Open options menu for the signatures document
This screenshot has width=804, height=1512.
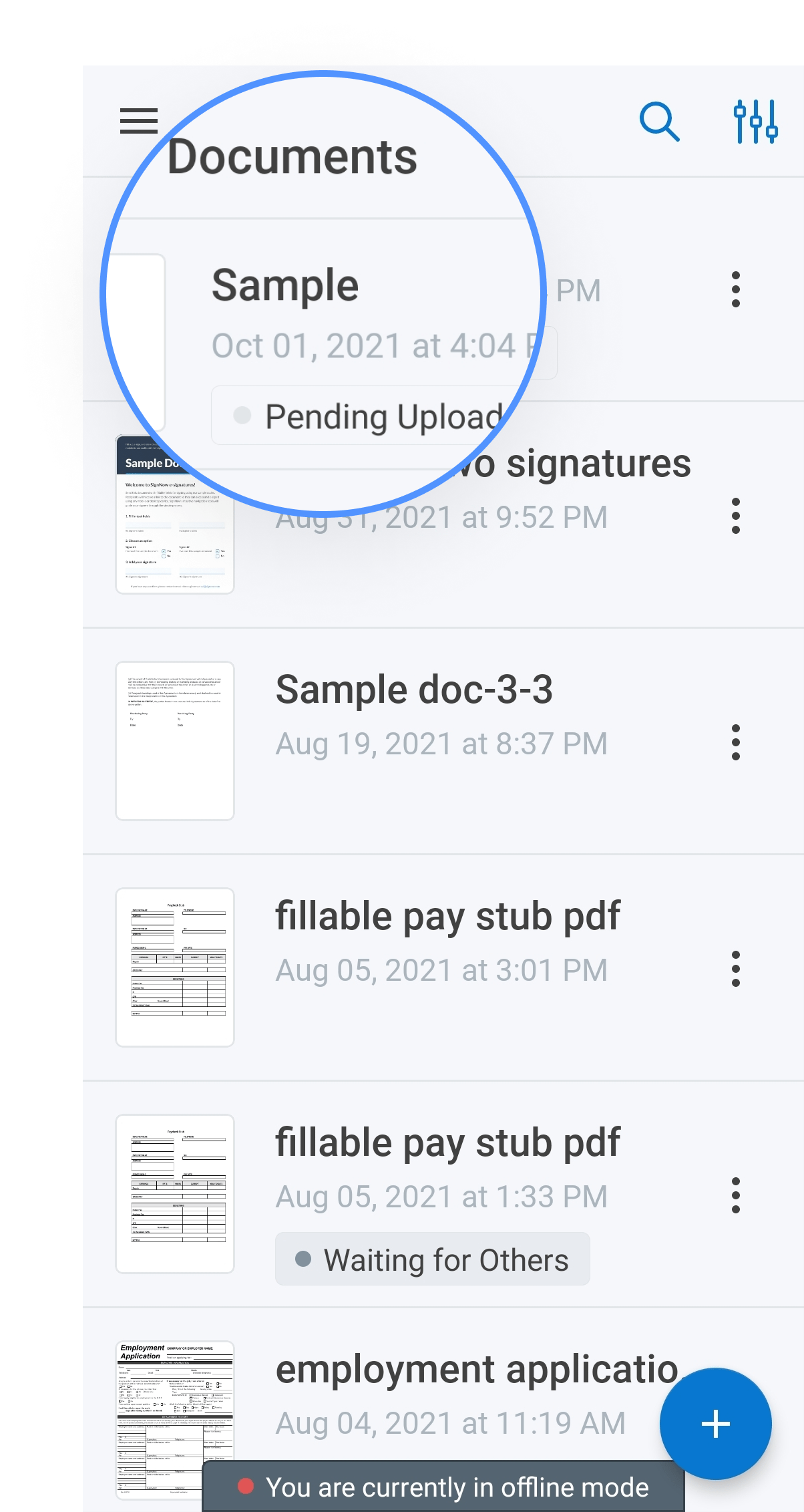point(735,516)
